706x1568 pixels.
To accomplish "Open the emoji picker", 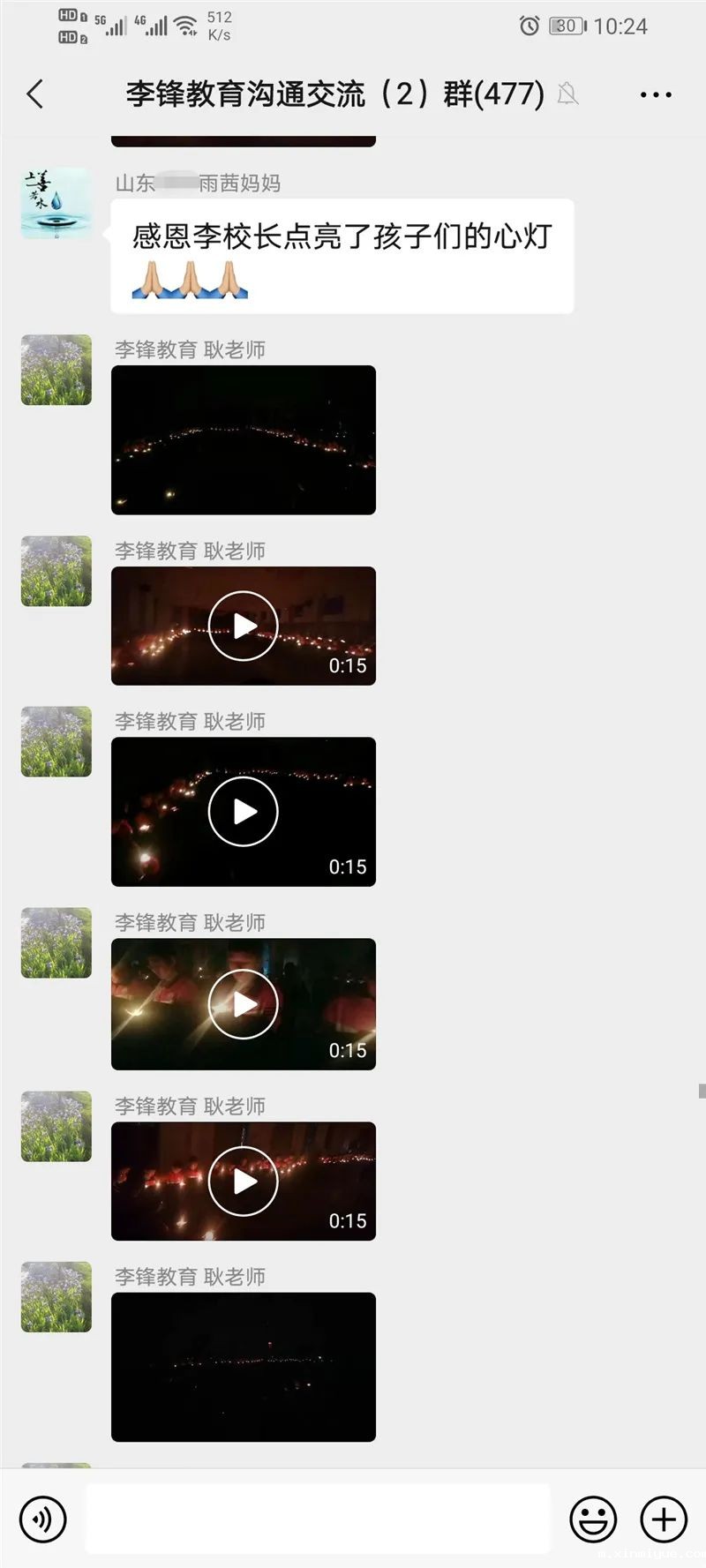I will click(x=593, y=1519).
